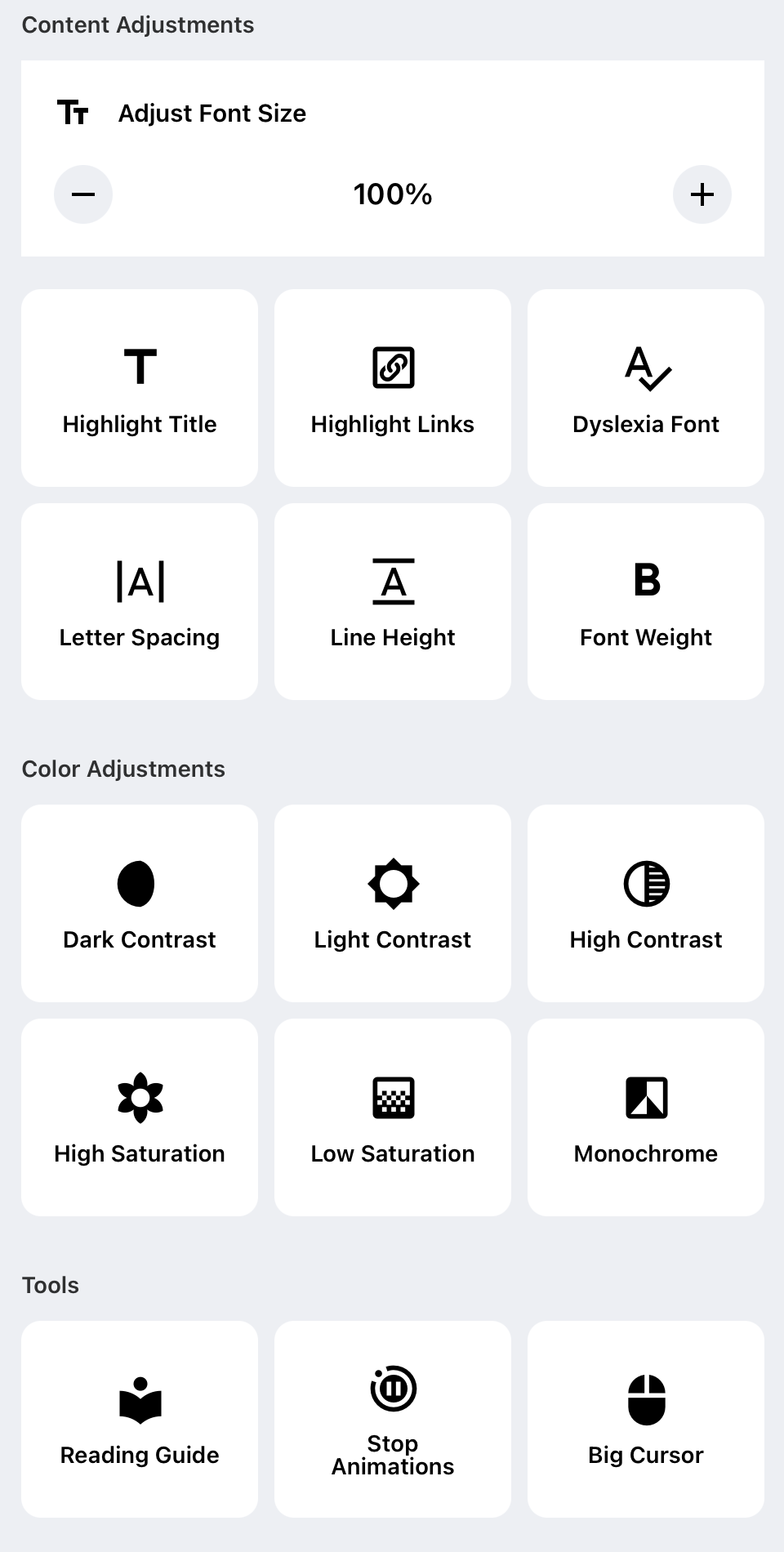
Task: Increase font size with the plus button
Action: click(x=702, y=194)
